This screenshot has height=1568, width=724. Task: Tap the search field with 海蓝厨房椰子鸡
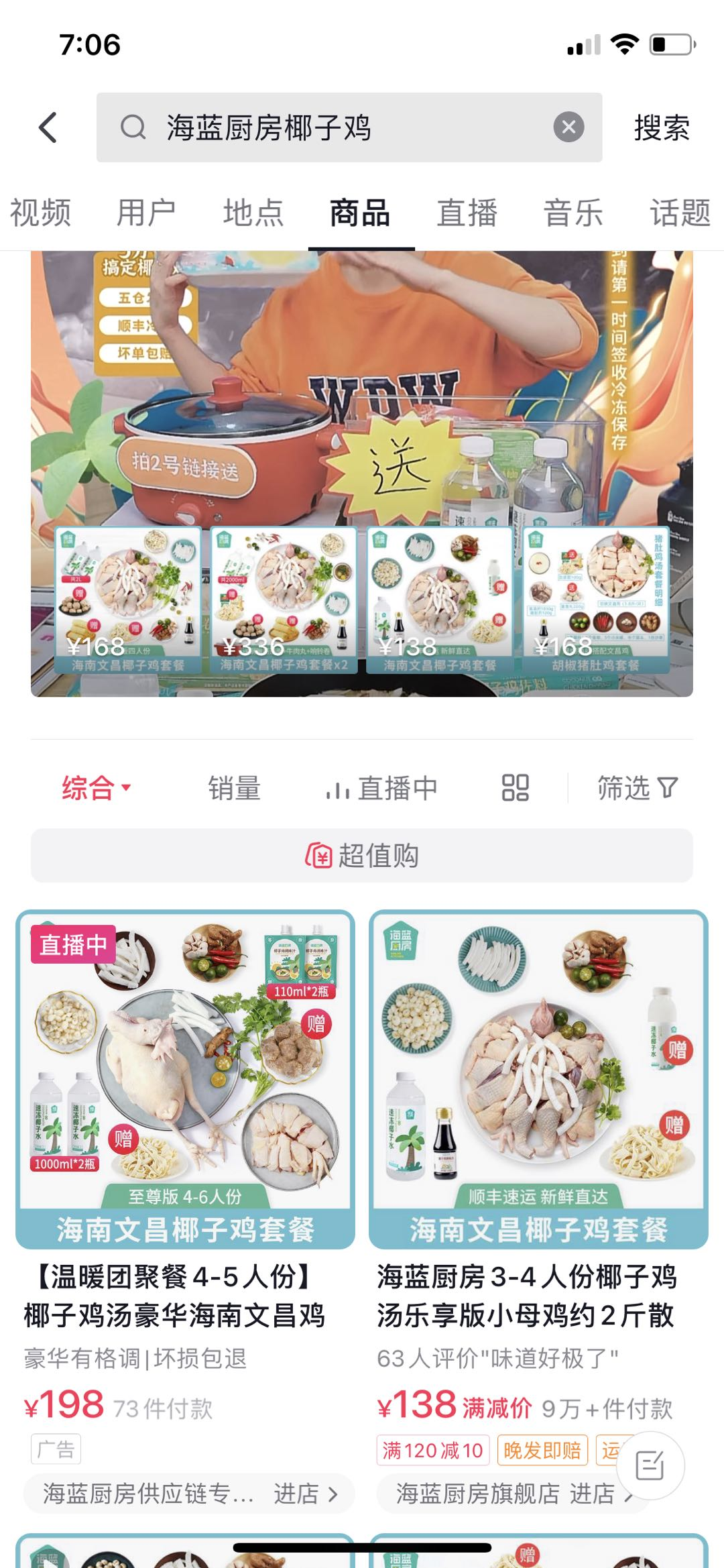[335, 127]
